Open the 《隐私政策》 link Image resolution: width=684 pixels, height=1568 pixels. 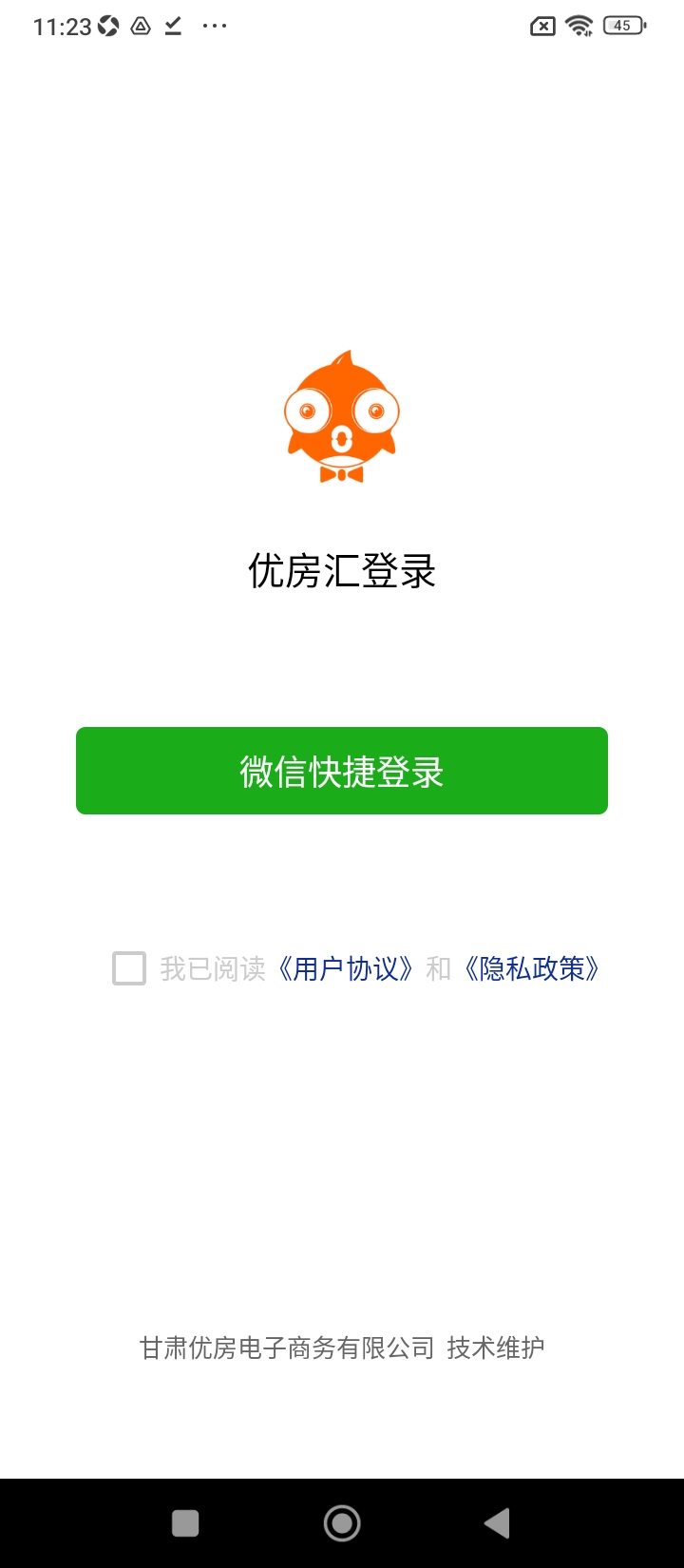tap(532, 968)
